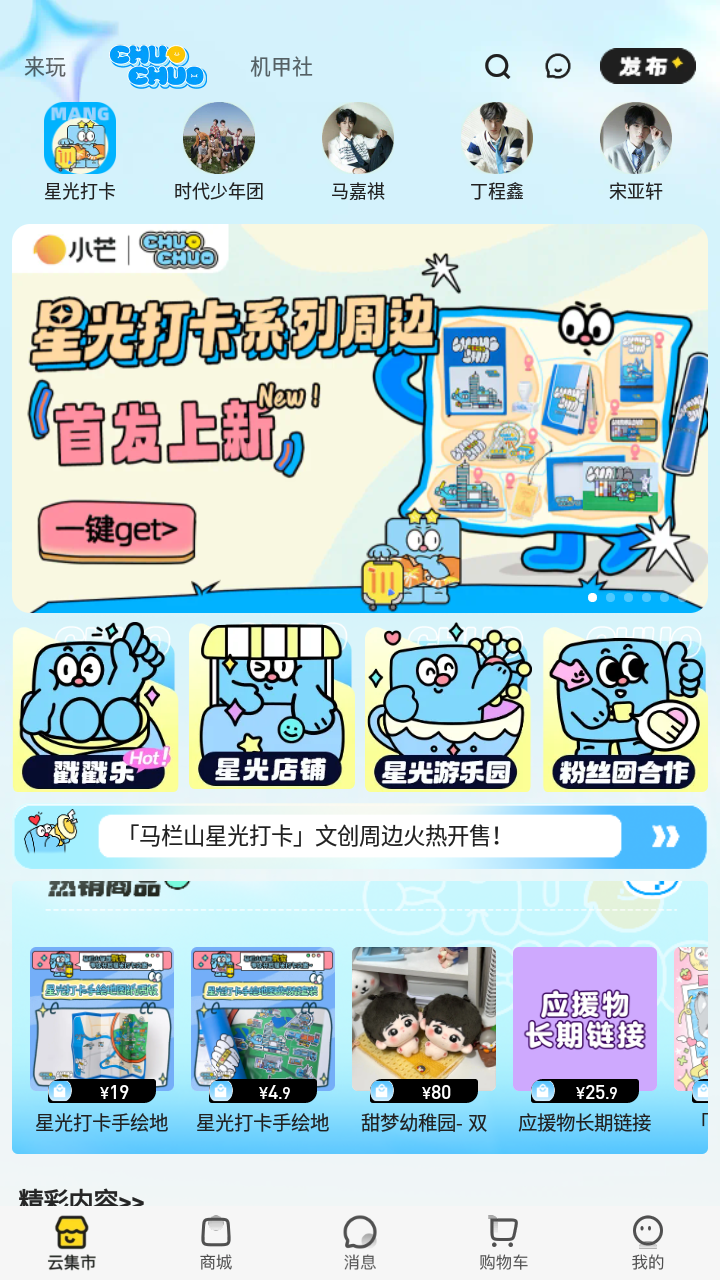Open the 星光游乐园 entry
720x1280 pixels.
447,708
